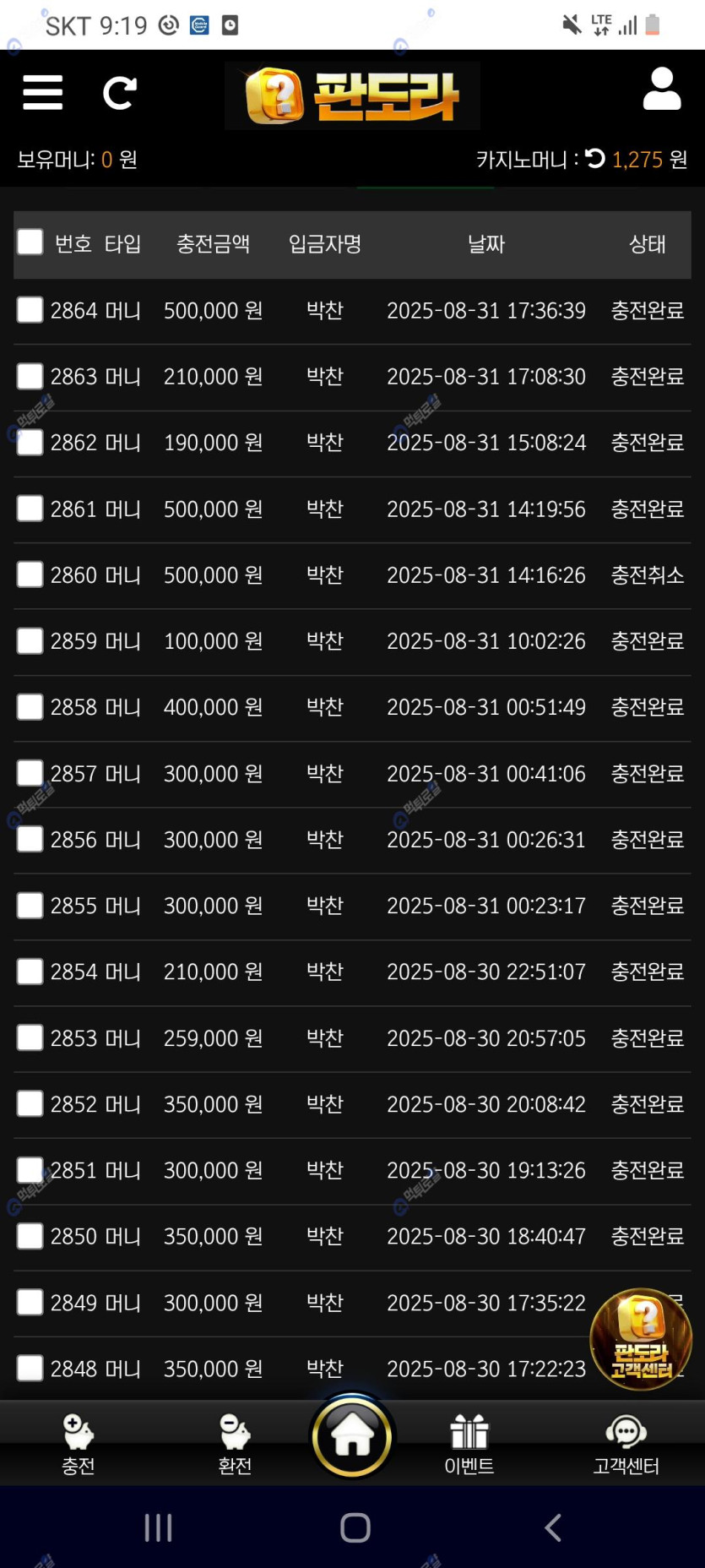705x1568 pixels.
Task: Open the hamburger menu
Action: [42, 93]
